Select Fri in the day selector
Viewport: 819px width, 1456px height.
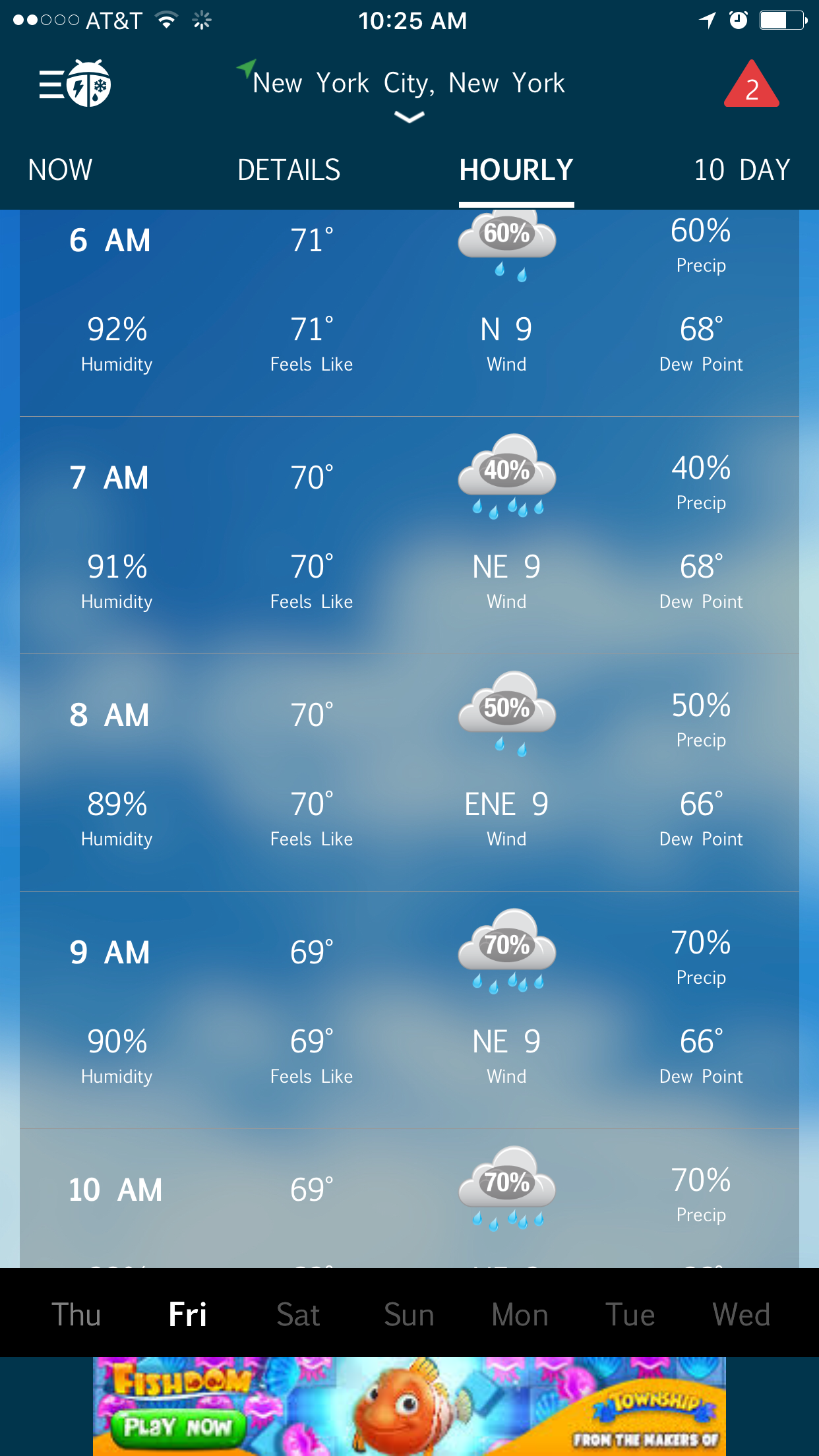[x=187, y=1314]
